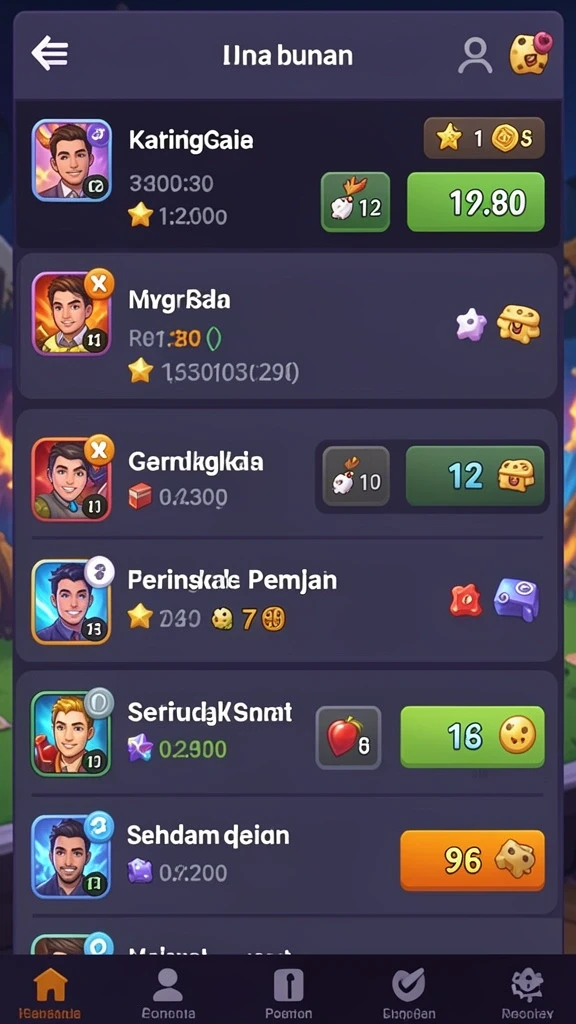Open the checkmark tab in the bottom bar
The image size is (576, 1024).
click(408, 993)
